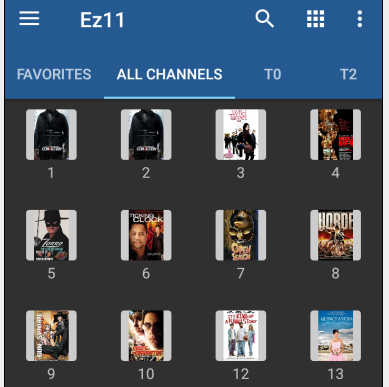389x387 pixels.
Task: Select the All Channels tab
Action: point(169,74)
